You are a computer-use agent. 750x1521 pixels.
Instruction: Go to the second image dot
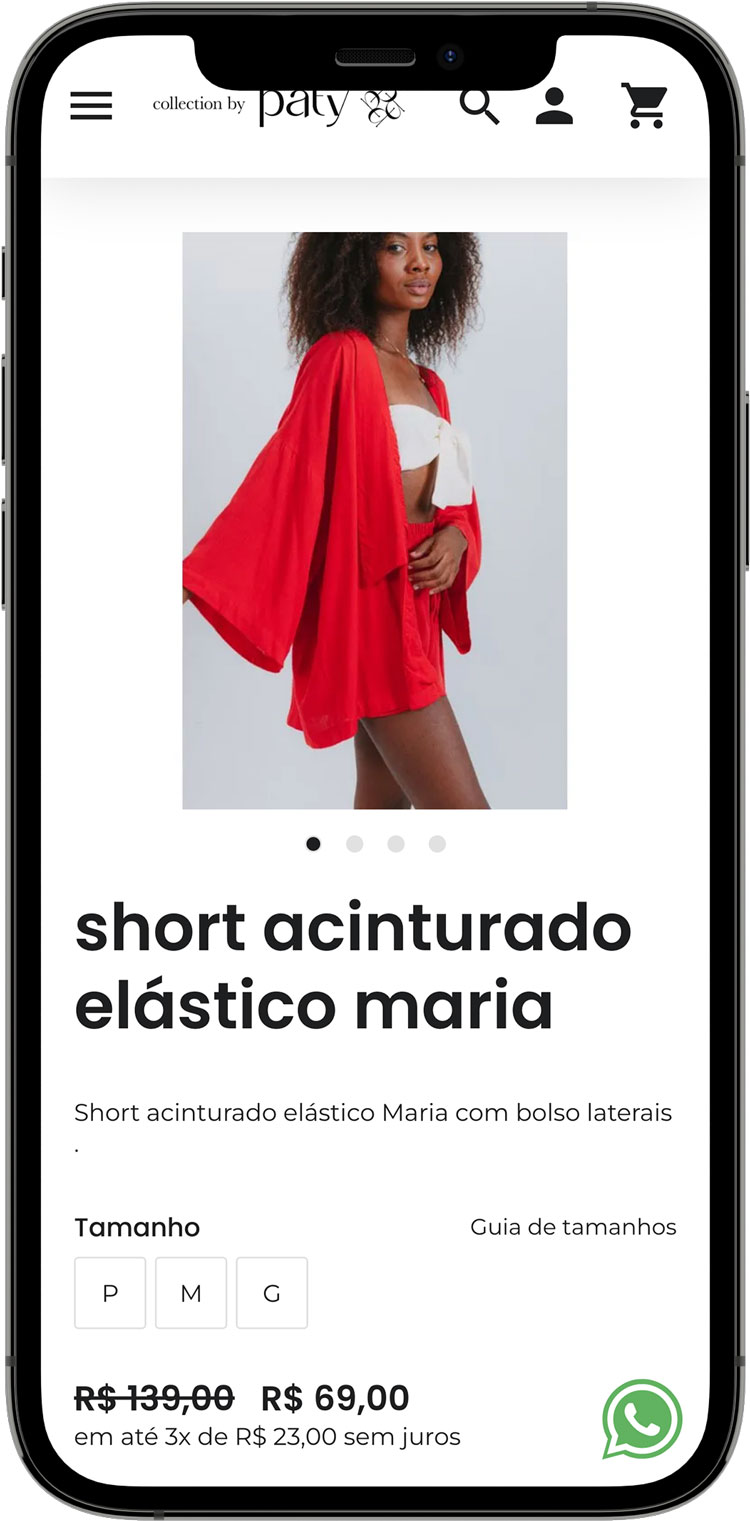pos(354,844)
